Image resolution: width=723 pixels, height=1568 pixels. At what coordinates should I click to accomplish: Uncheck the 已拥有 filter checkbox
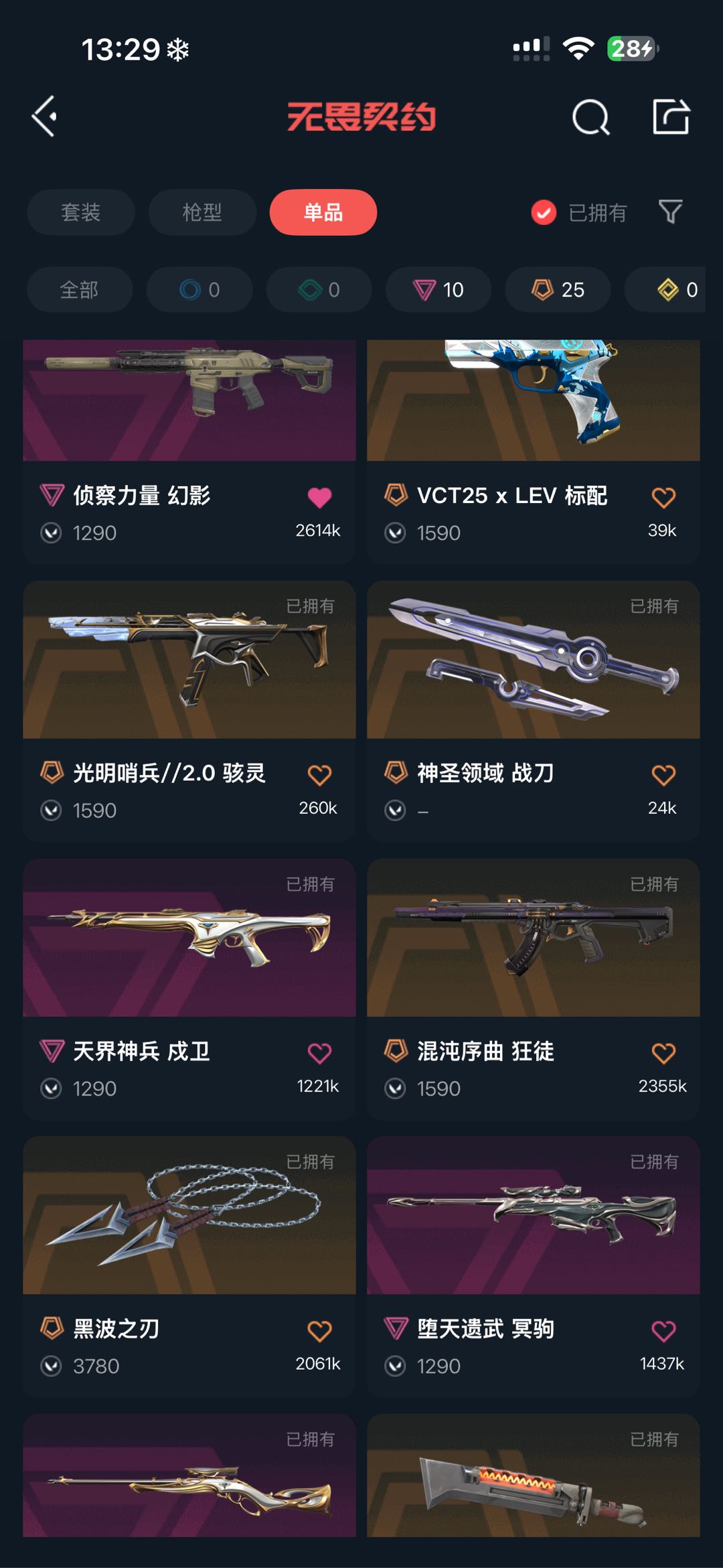pos(544,213)
